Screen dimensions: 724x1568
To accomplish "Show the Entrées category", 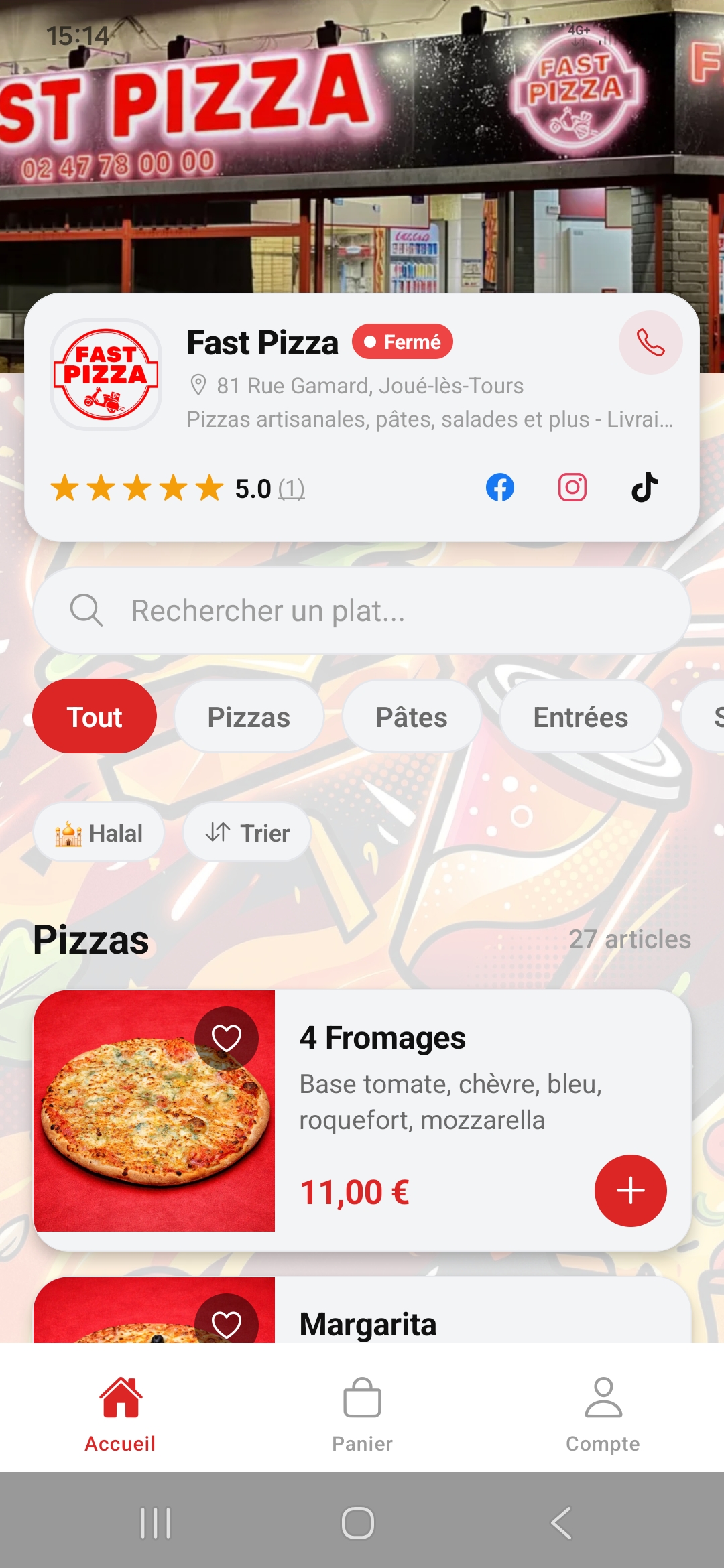I will 581,716.
